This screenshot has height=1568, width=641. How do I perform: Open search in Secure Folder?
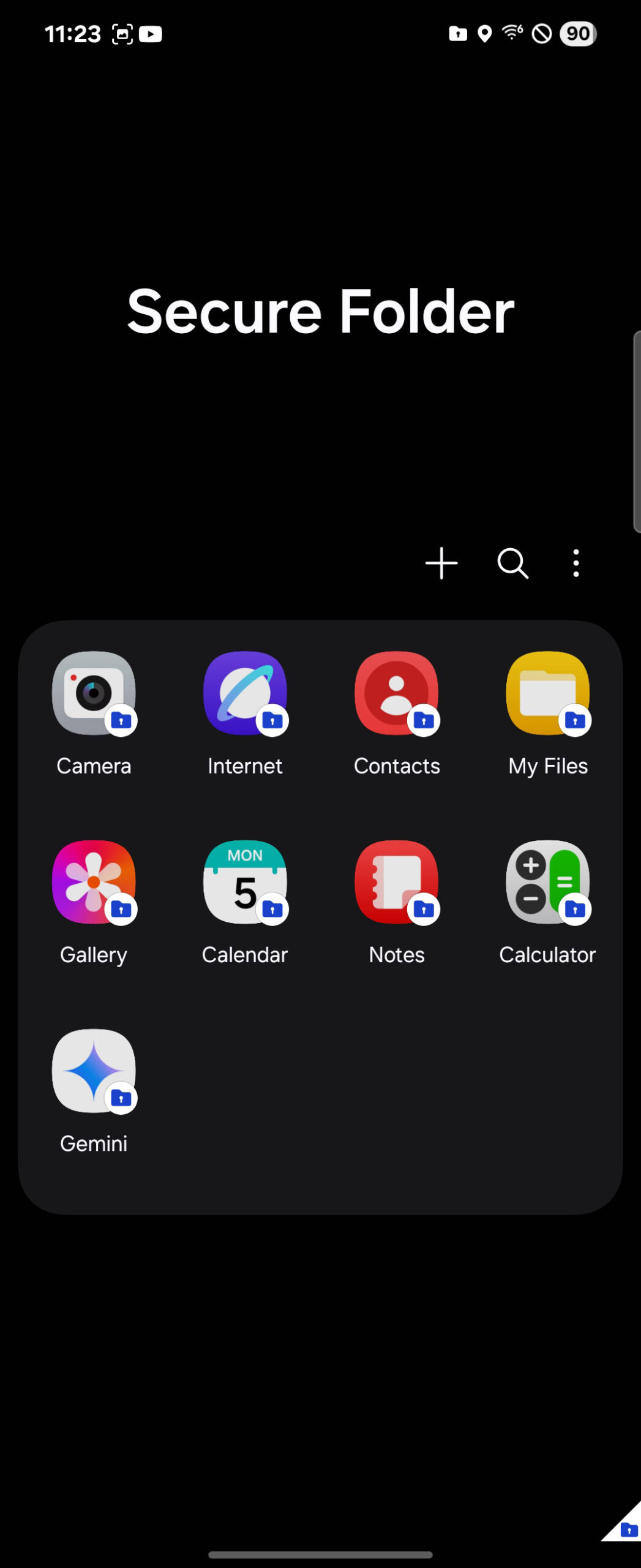click(512, 563)
